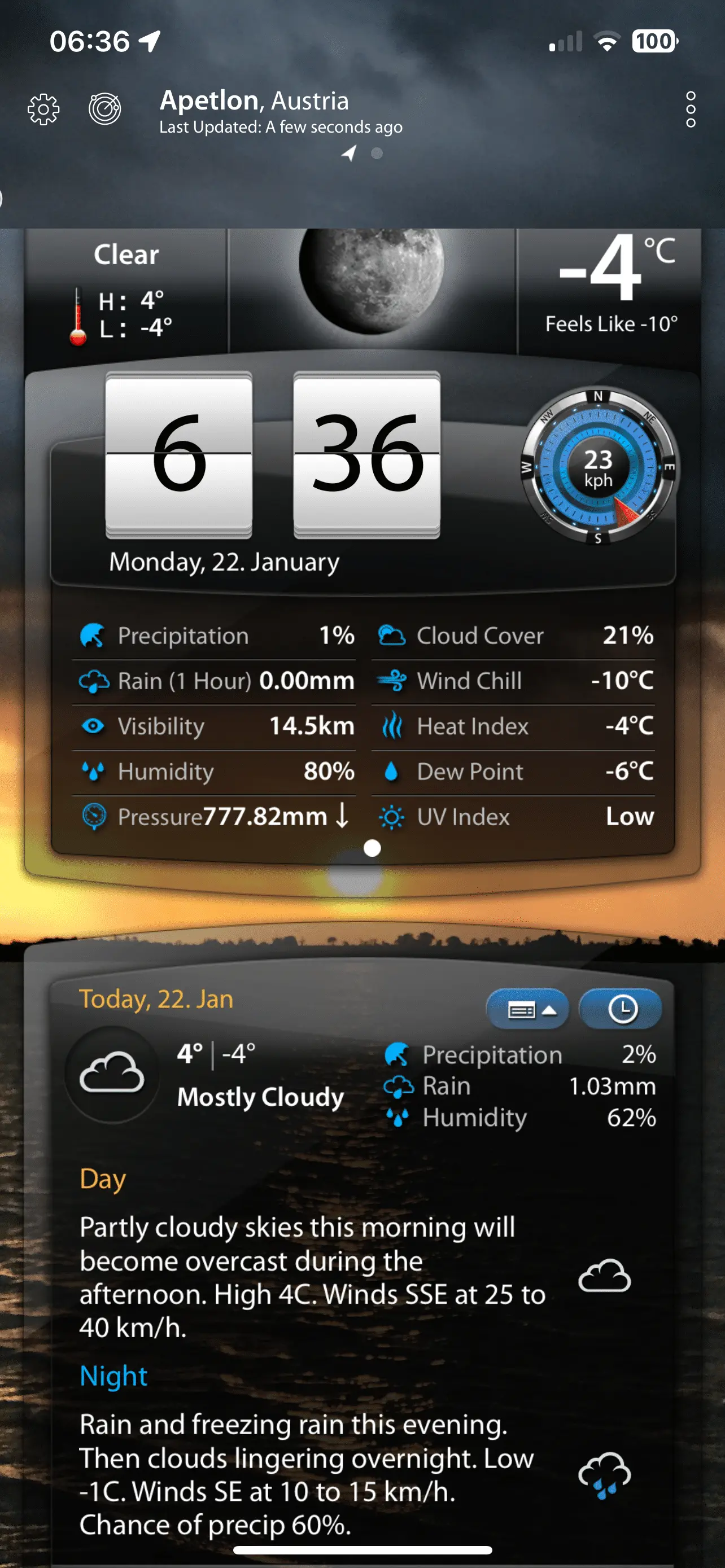
Task: Open the three-dot overflow menu
Action: [x=691, y=110]
